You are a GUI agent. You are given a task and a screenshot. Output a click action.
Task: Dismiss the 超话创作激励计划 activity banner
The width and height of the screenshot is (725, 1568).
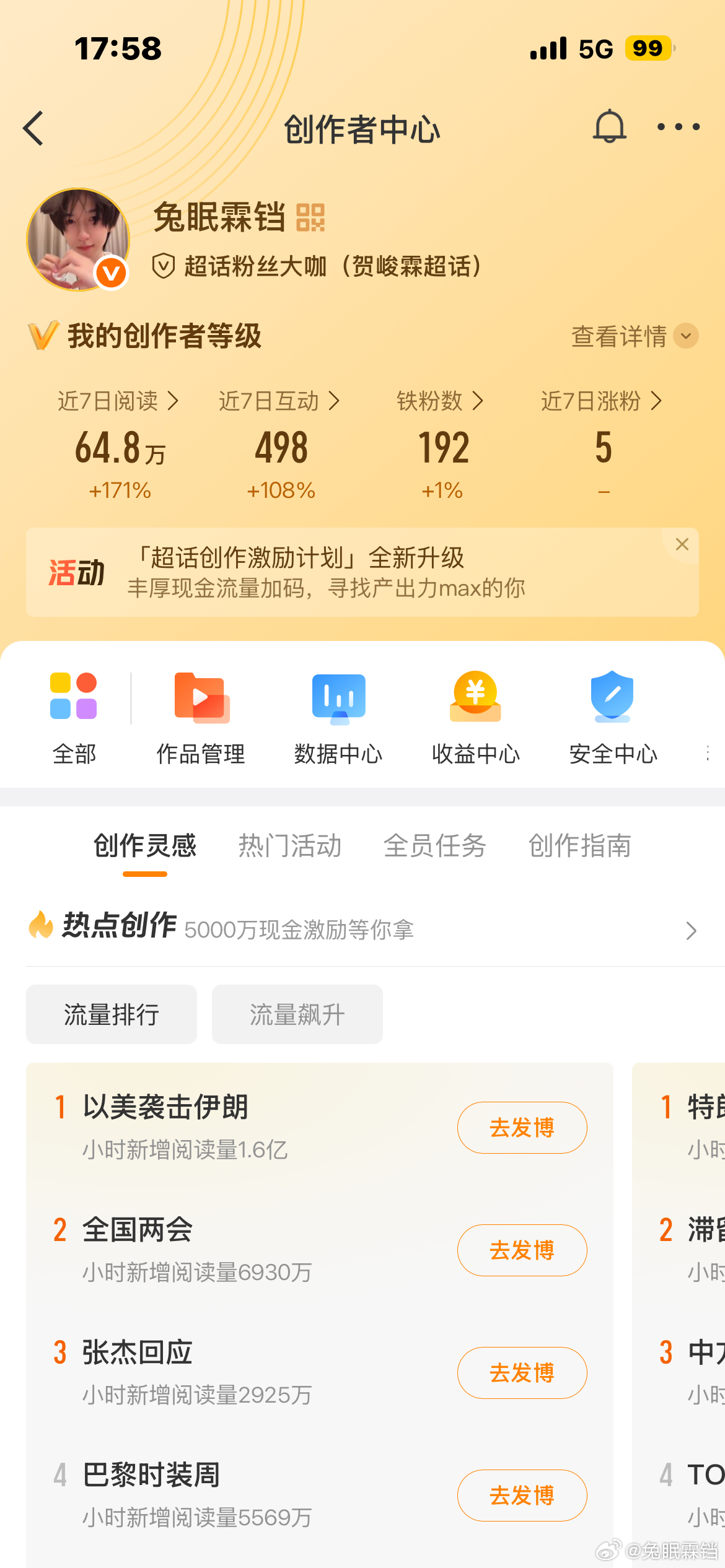pos(682,544)
